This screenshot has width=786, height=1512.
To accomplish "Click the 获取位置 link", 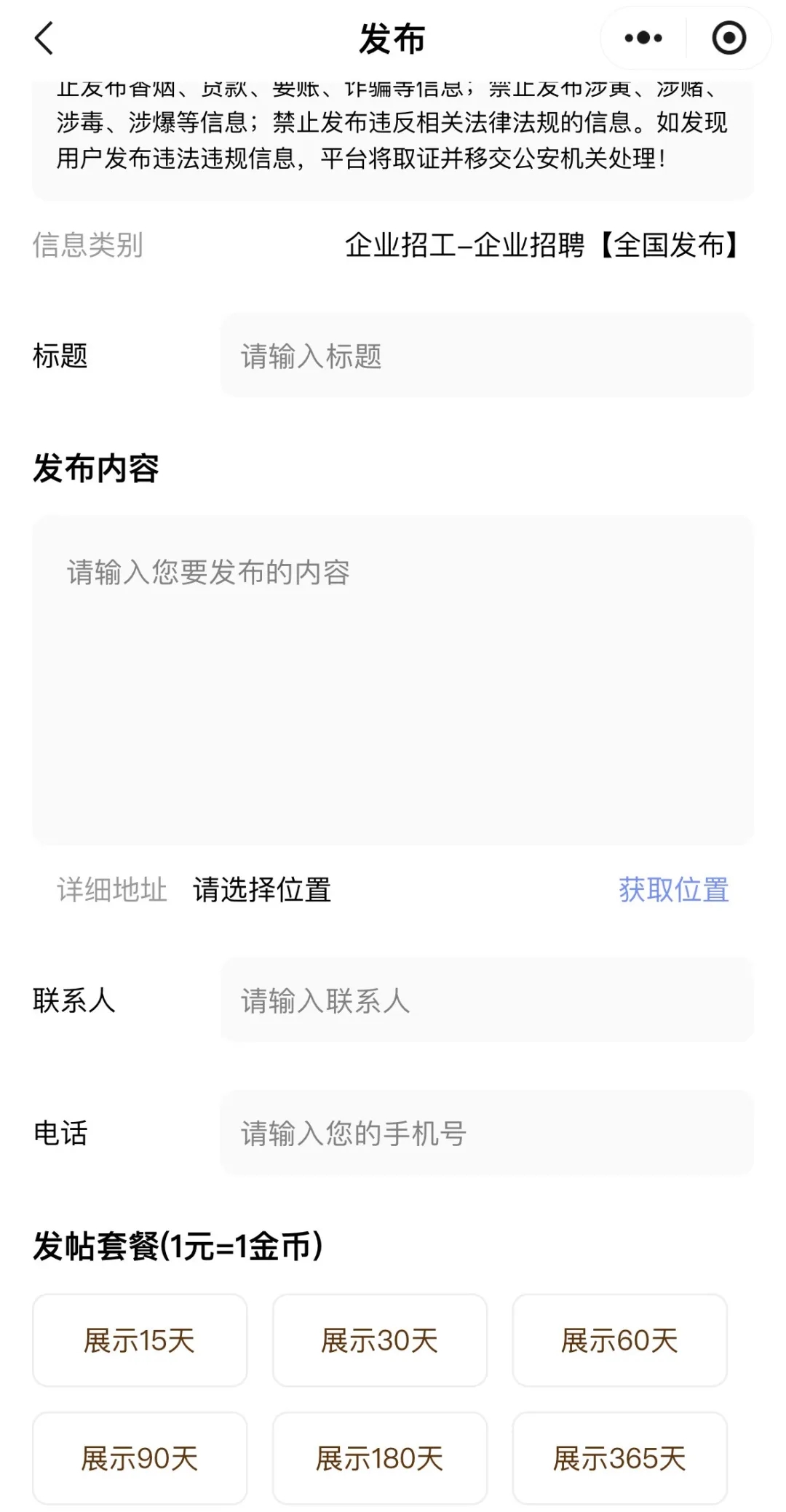I will (673, 891).
